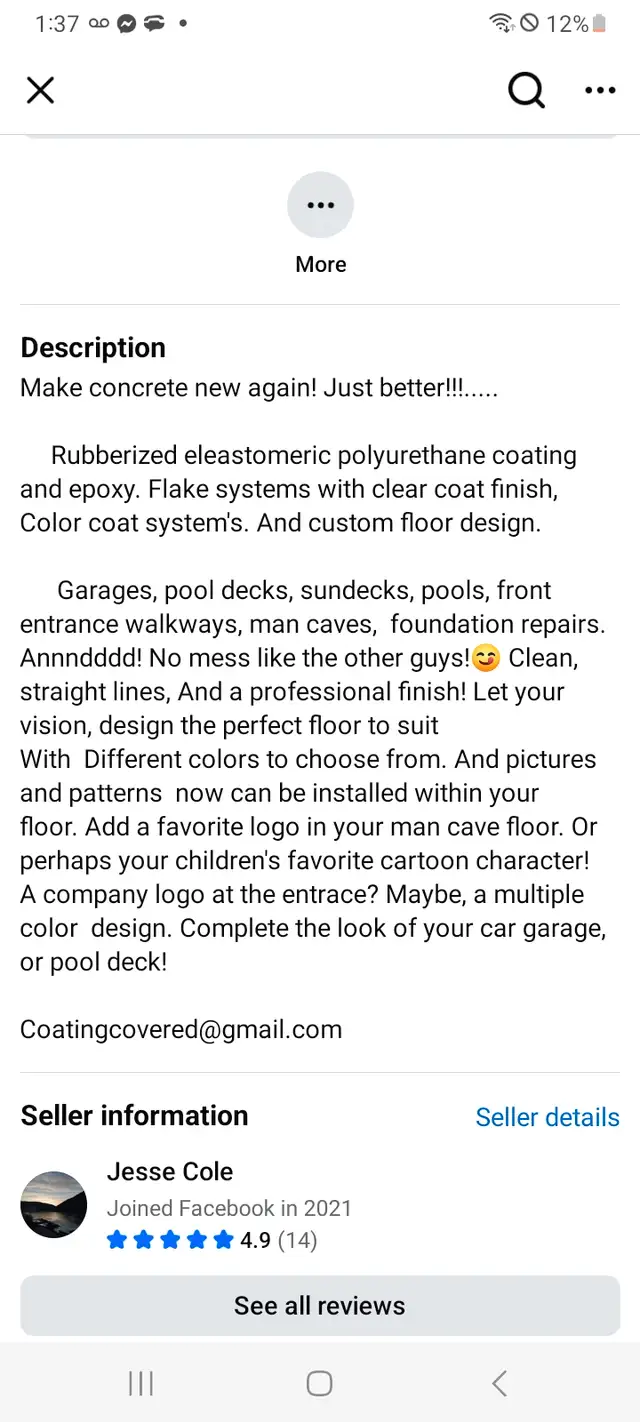Open the search magnifier icon
Image resolution: width=640 pixels, height=1422 pixels.
coord(526,91)
